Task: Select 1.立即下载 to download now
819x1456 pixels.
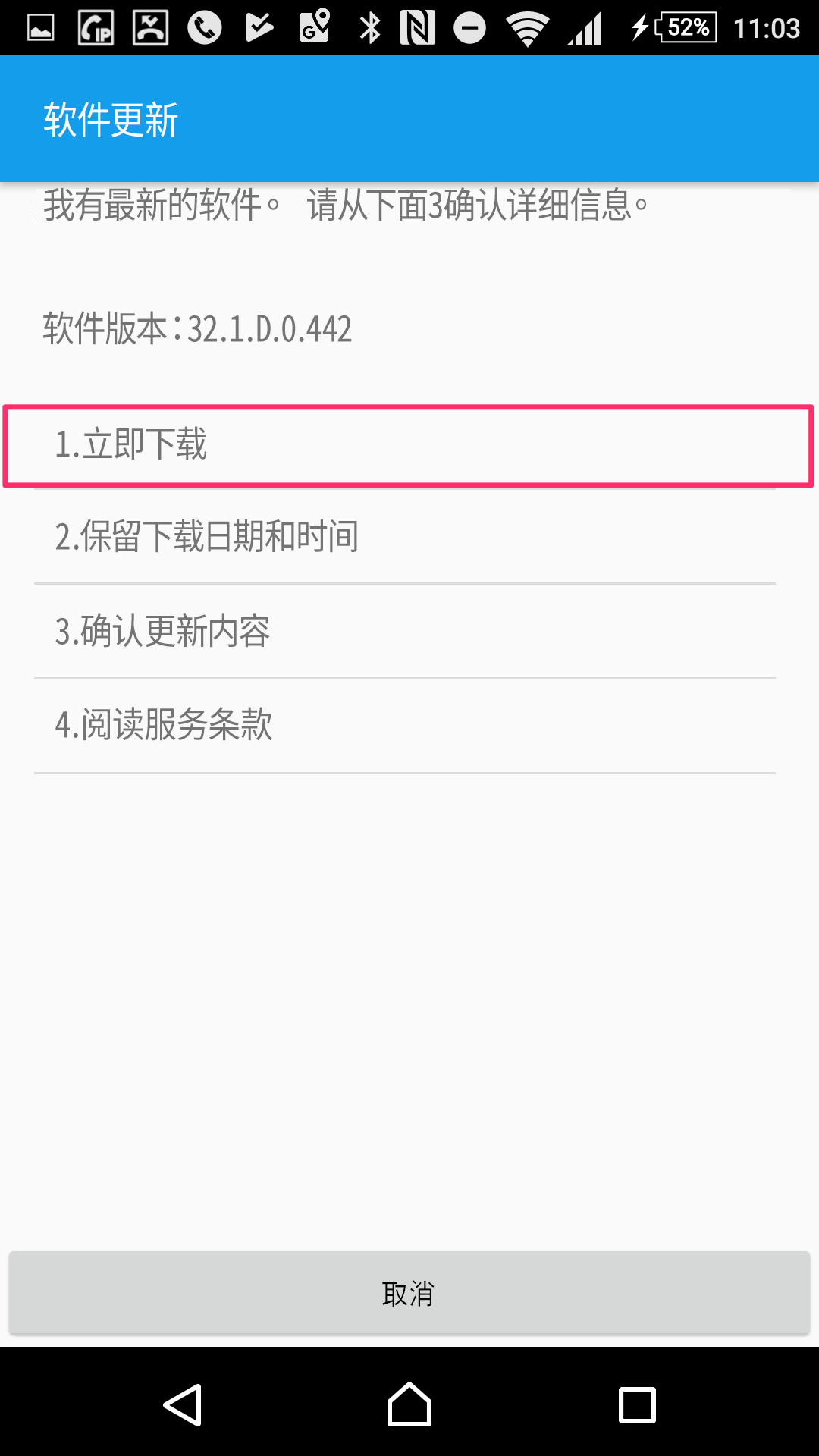Action: click(x=408, y=445)
